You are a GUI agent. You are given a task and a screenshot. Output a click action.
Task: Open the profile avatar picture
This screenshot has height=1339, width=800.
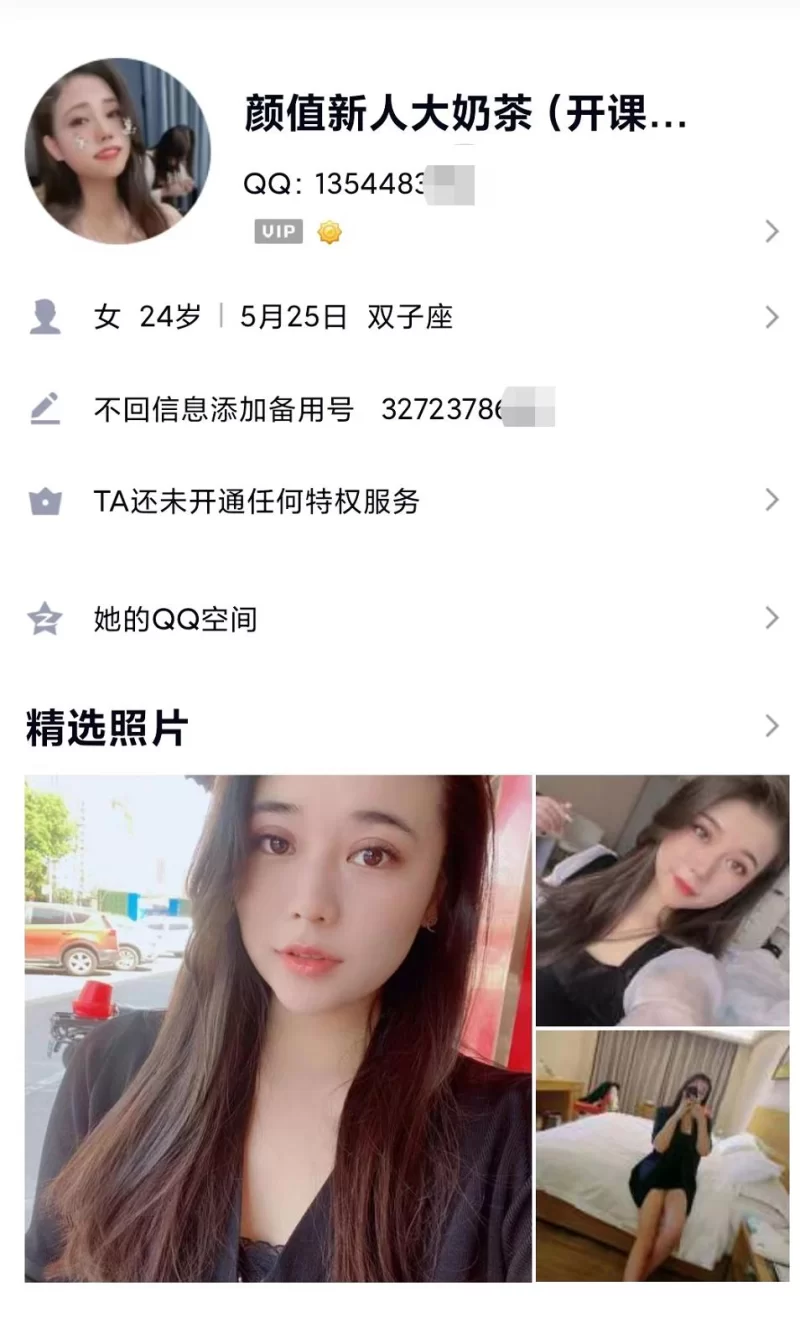(117, 152)
